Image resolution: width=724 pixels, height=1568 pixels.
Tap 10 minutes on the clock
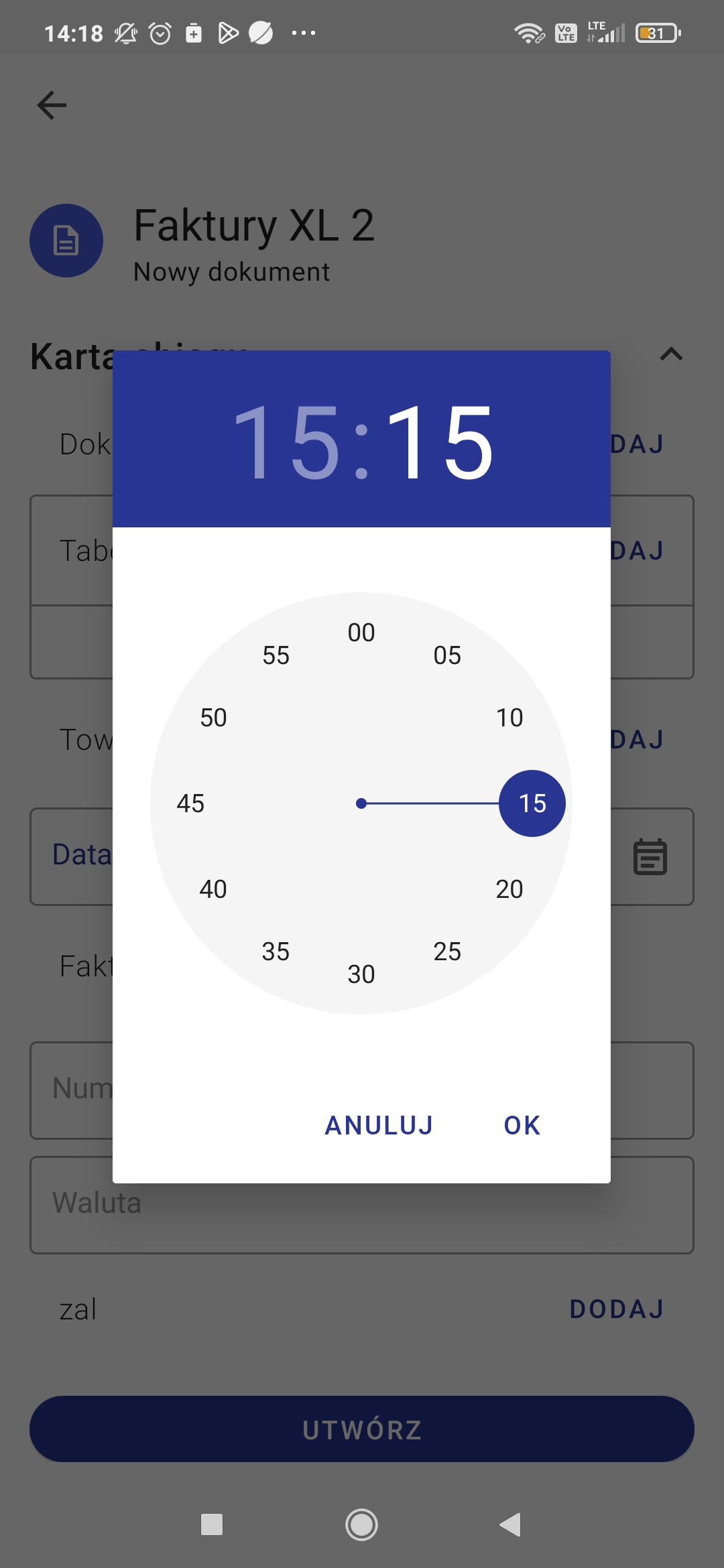[x=509, y=718]
